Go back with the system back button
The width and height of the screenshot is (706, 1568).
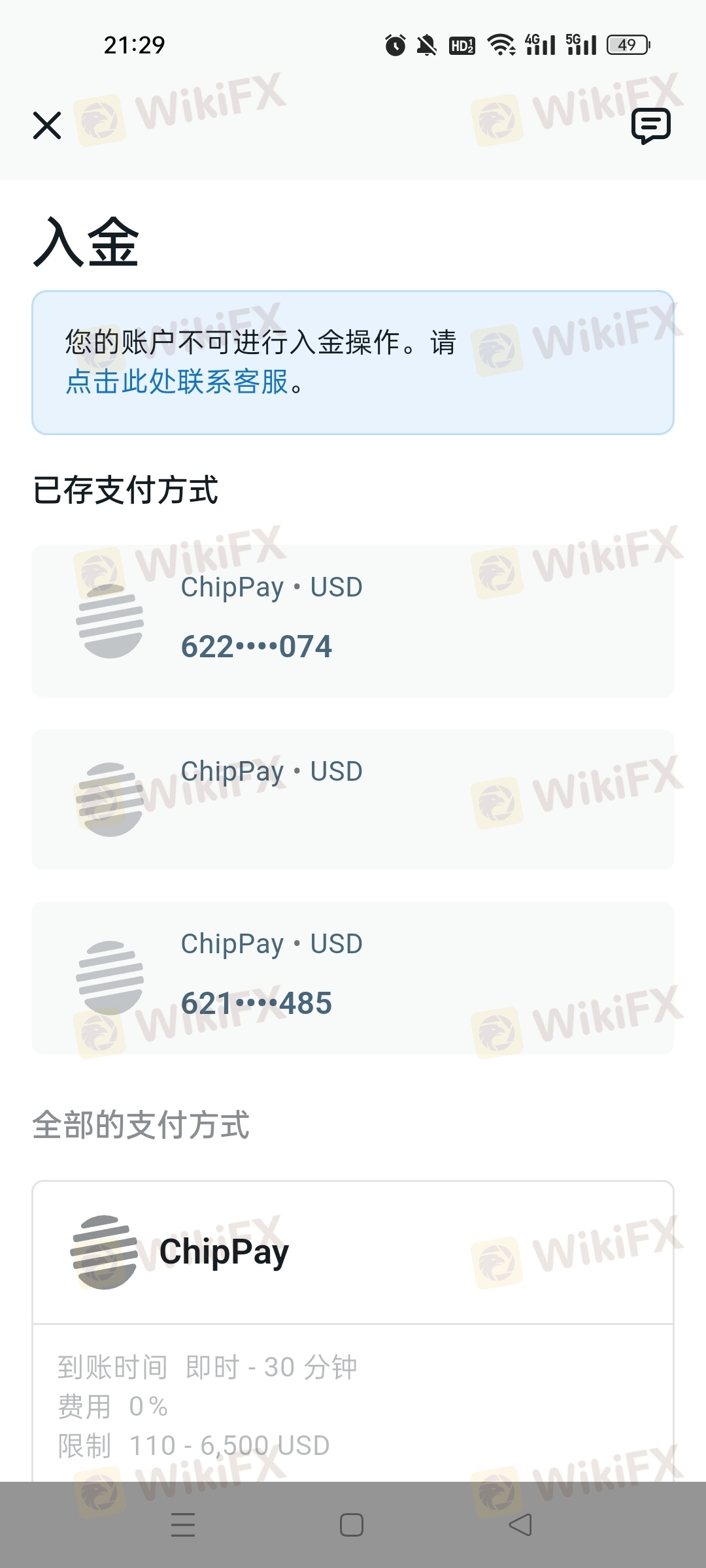(x=520, y=1525)
